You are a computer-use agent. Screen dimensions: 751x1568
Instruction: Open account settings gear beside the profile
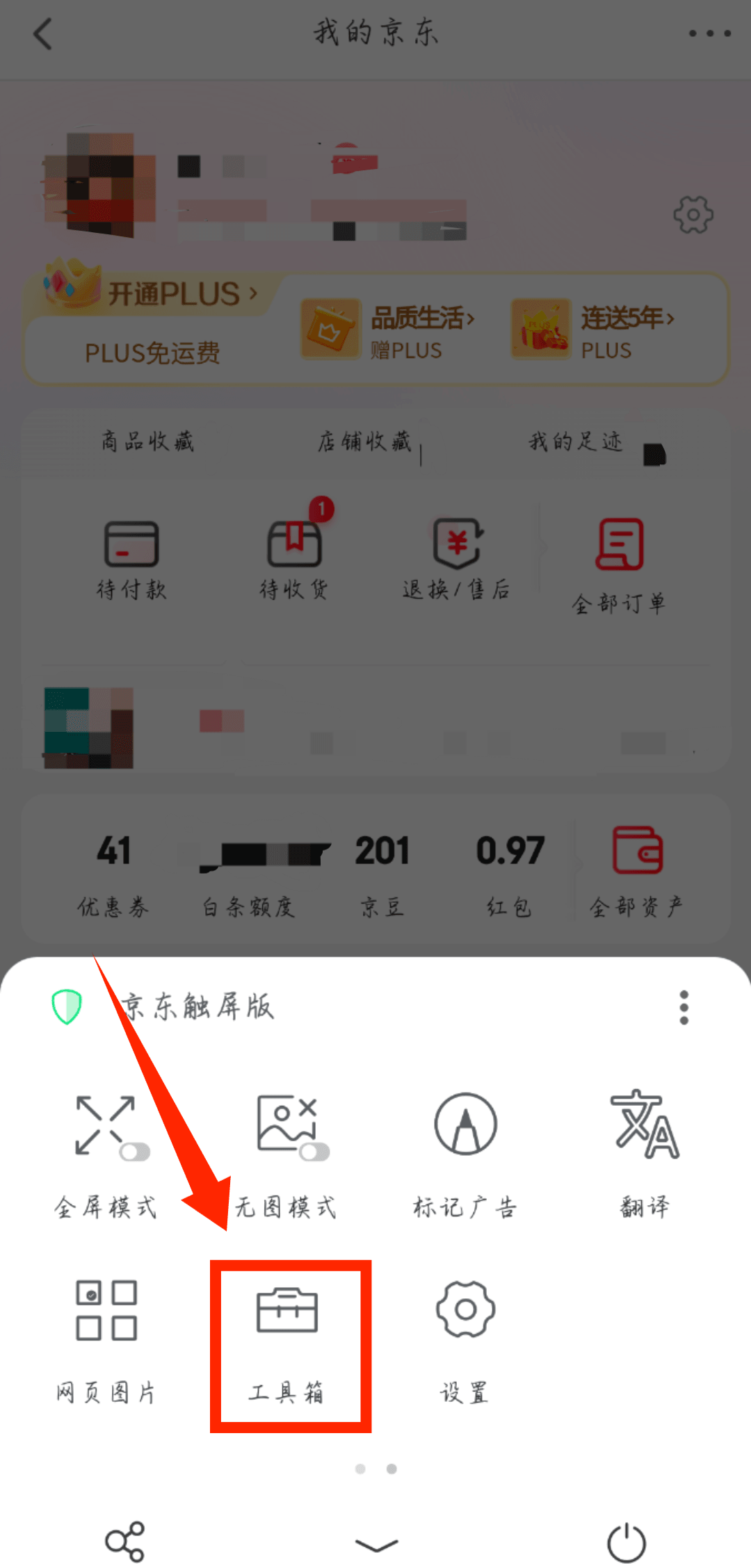coord(693,215)
